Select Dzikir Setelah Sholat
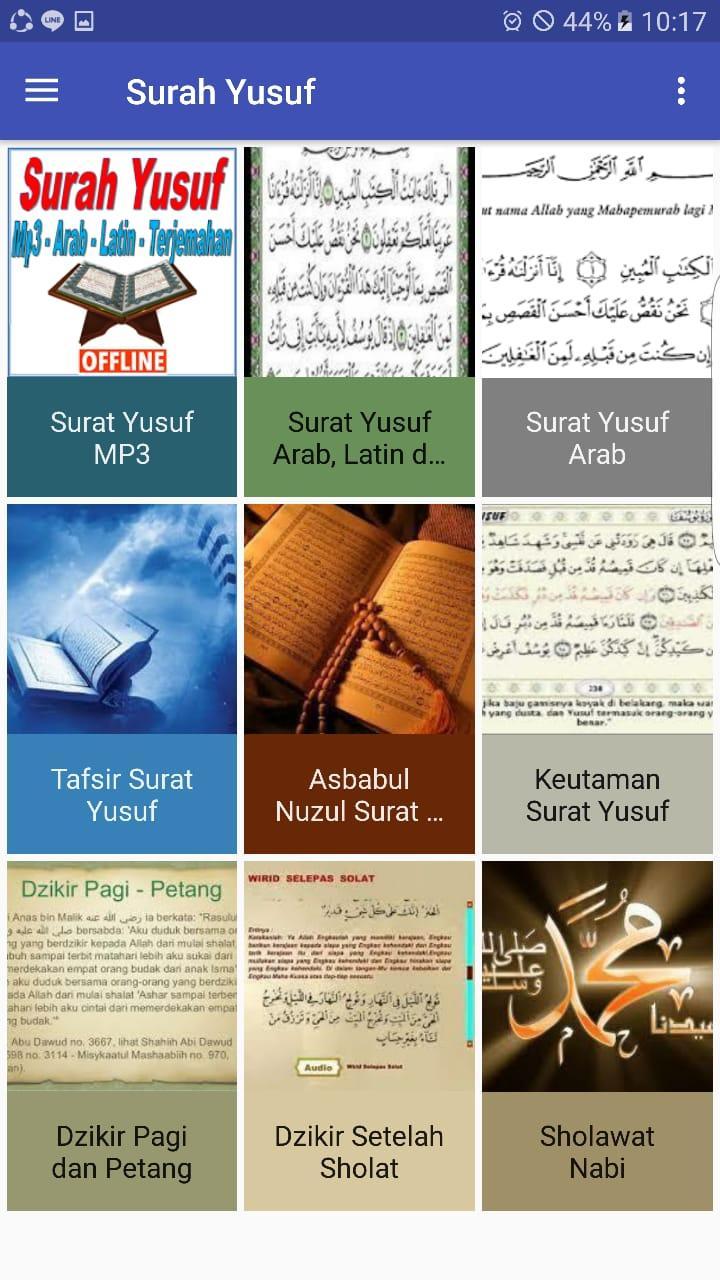Viewport: 720px width, 1280px height. 359,1035
